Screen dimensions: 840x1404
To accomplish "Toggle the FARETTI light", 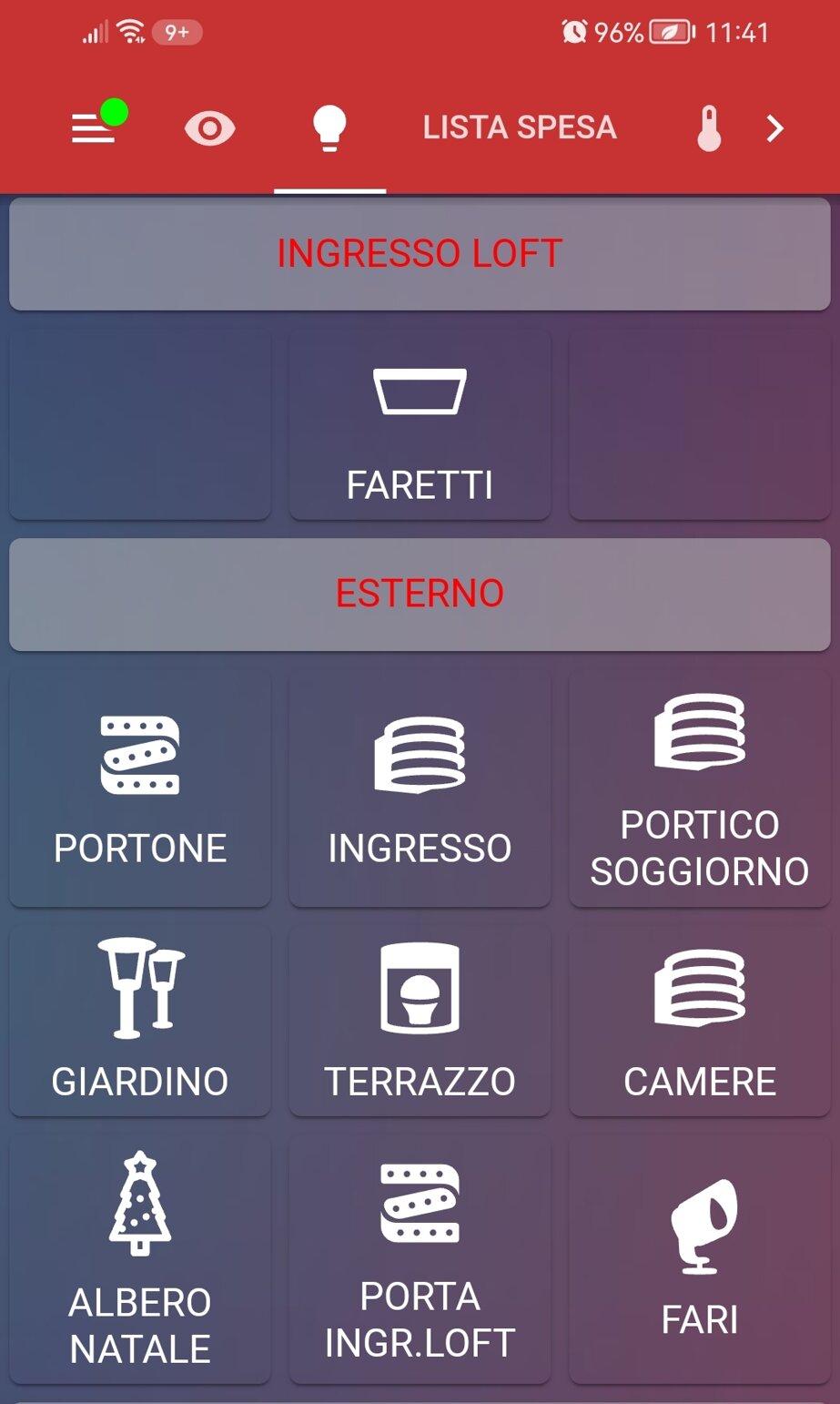I will pyautogui.click(x=420, y=425).
